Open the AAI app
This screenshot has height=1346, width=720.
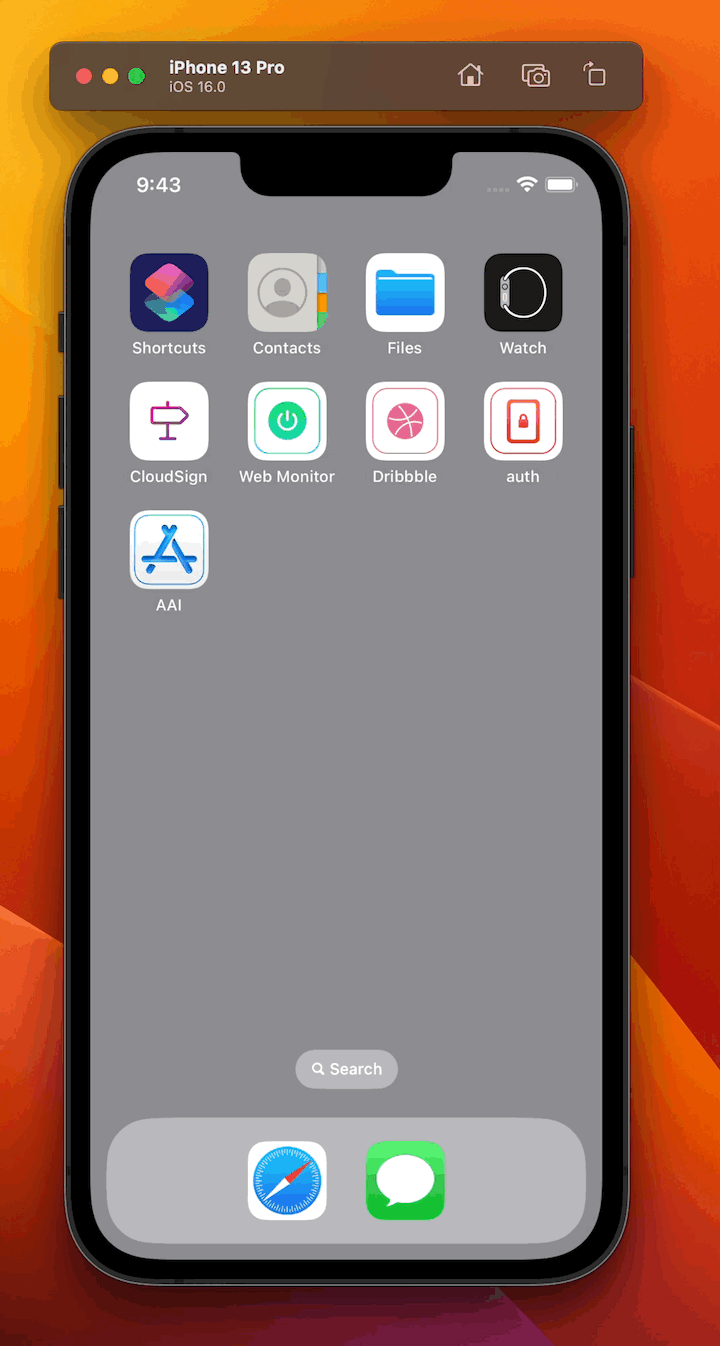tap(169, 550)
